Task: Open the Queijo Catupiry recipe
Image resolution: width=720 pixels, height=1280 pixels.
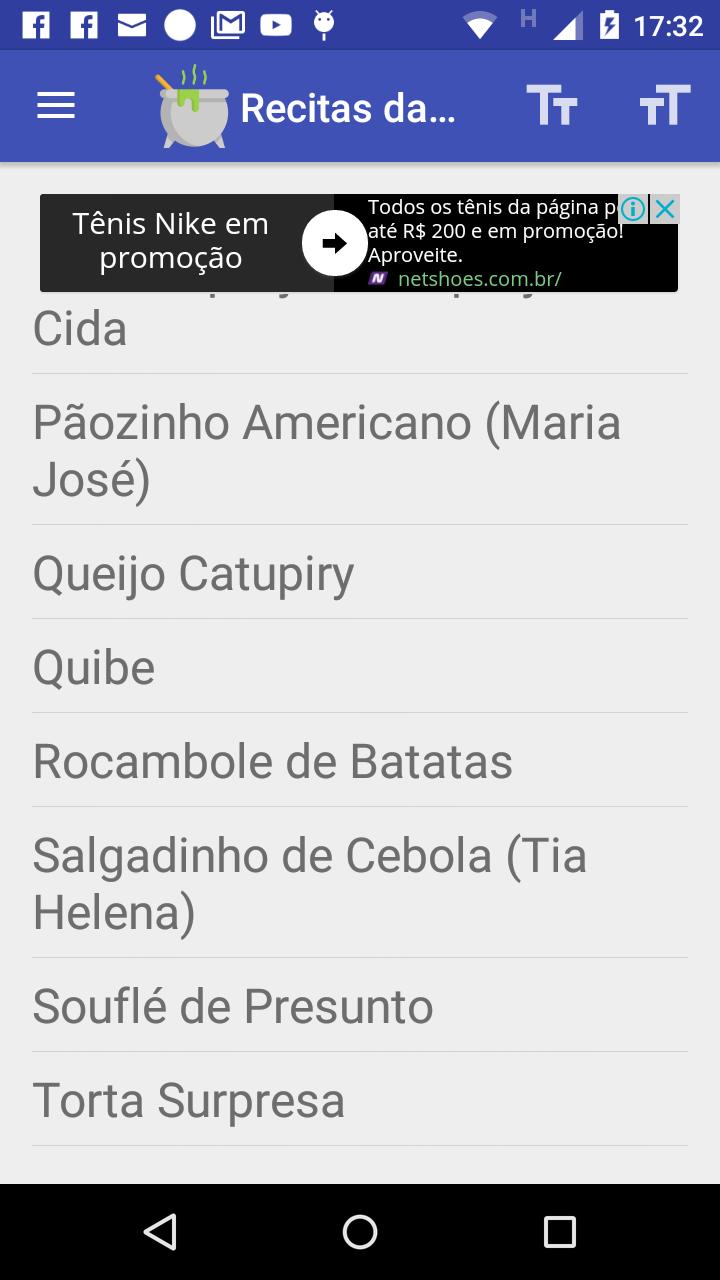Action: (x=193, y=572)
